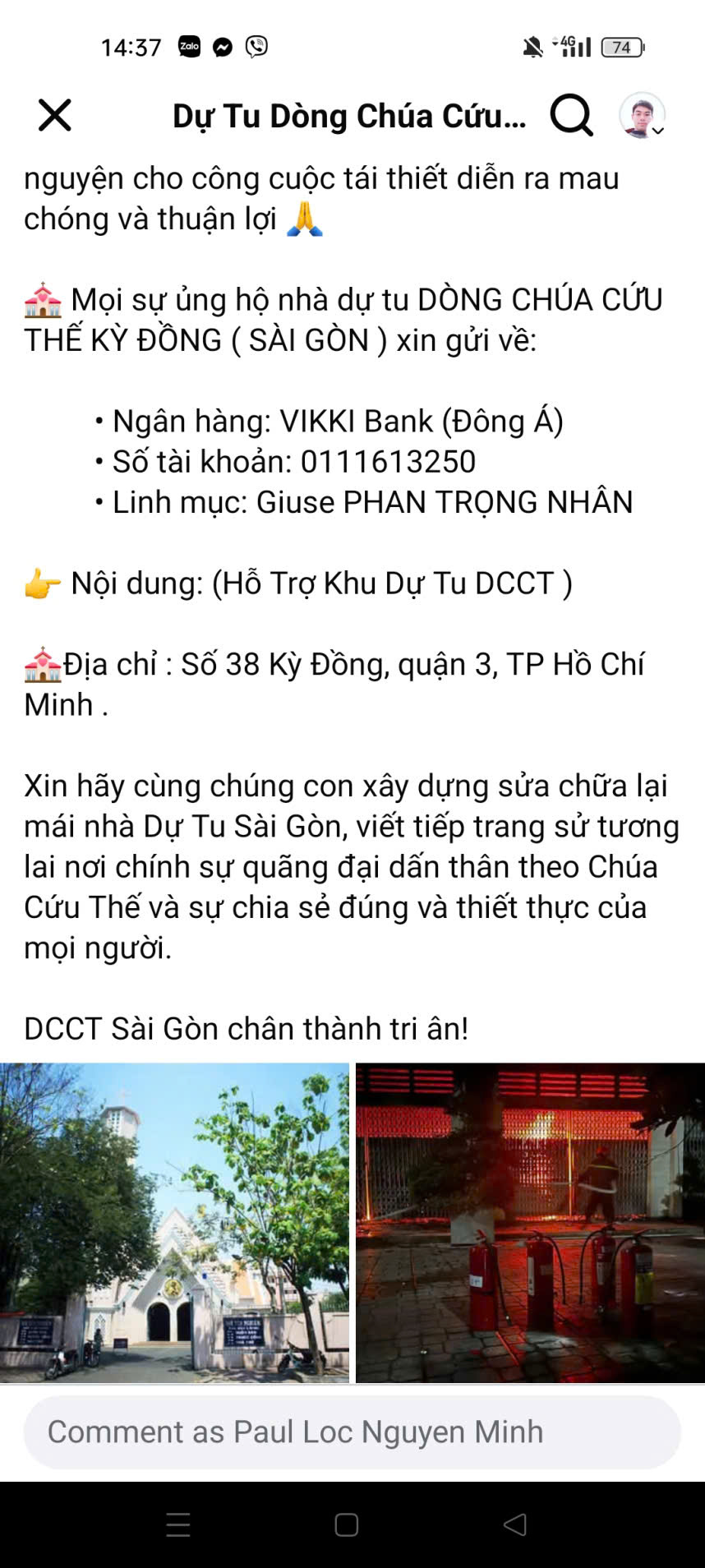This screenshot has height=1568, width=705.
Task: Close the post with the X button
Action: (x=53, y=117)
